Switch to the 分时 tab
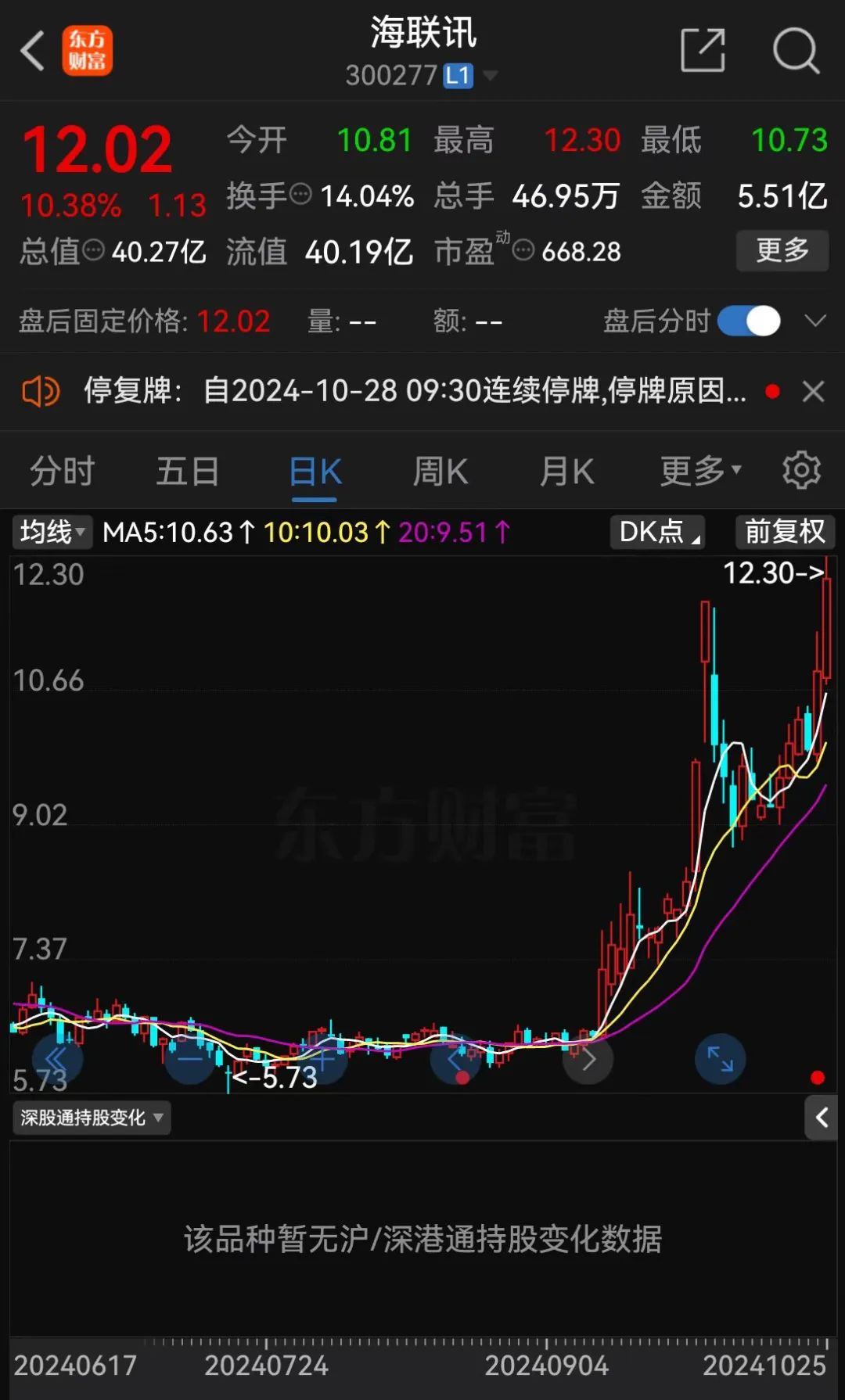845x1400 pixels. [x=61, y=469]
